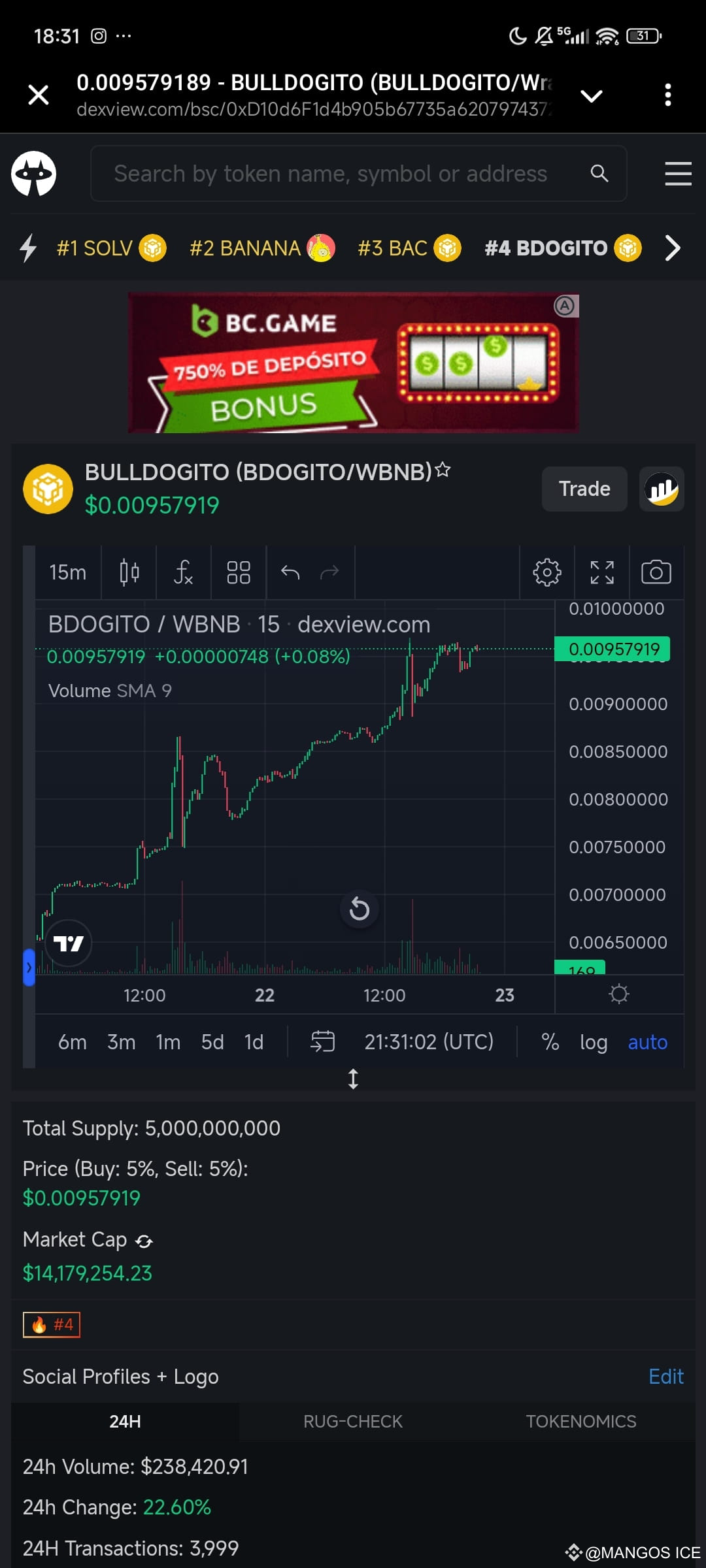Switch to the RUG-CHECK tab
This screenshot has height=1568, width=706.
pos(352,1422)
